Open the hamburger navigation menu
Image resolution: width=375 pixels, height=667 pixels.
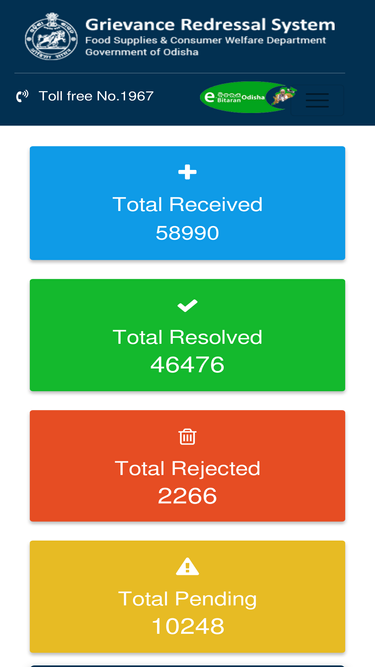click(x=317, y=100)
